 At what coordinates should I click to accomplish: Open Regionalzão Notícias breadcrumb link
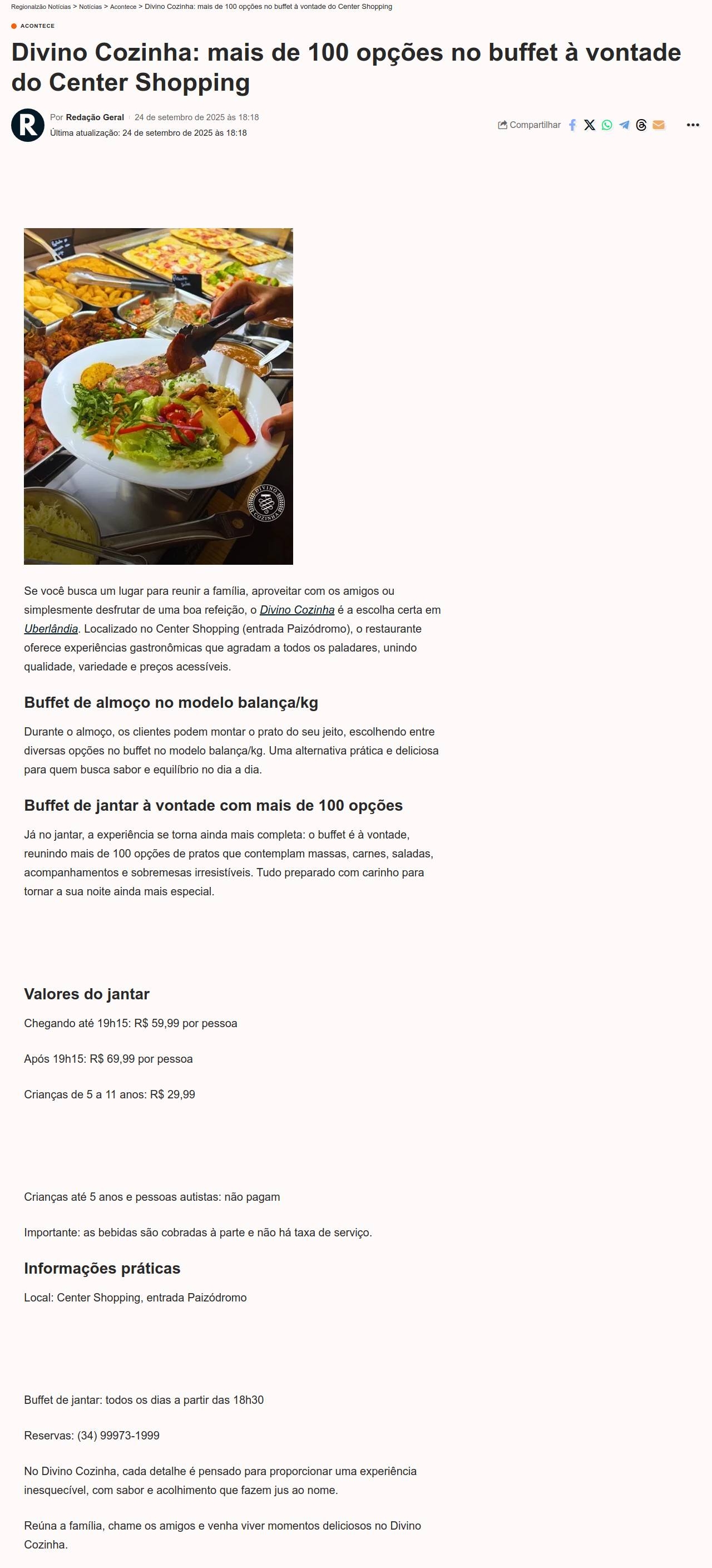(x=41, y=7)
